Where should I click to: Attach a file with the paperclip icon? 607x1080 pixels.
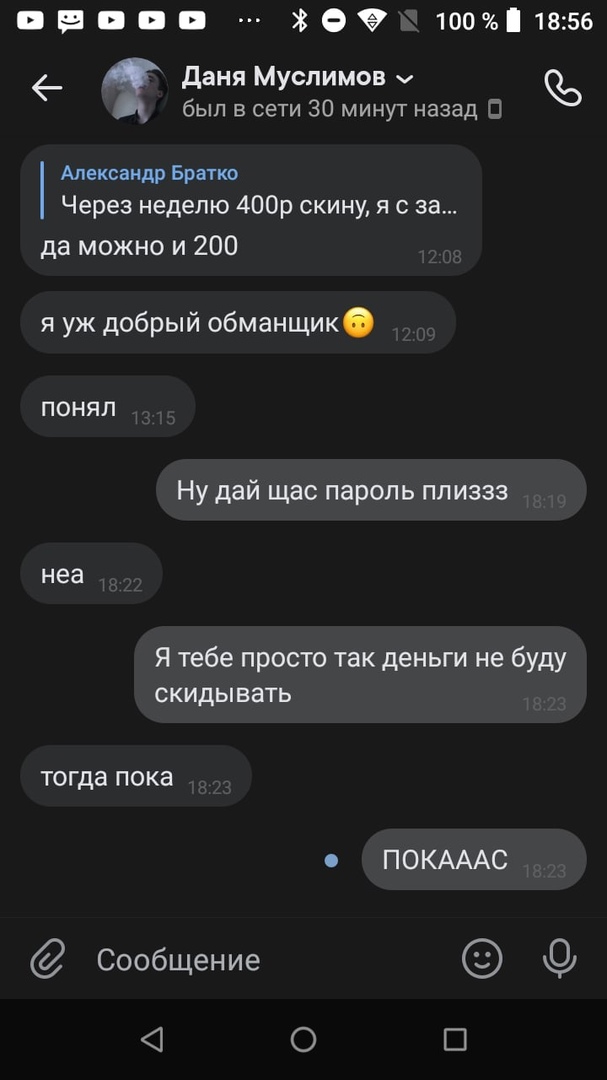tap(46, 959)
